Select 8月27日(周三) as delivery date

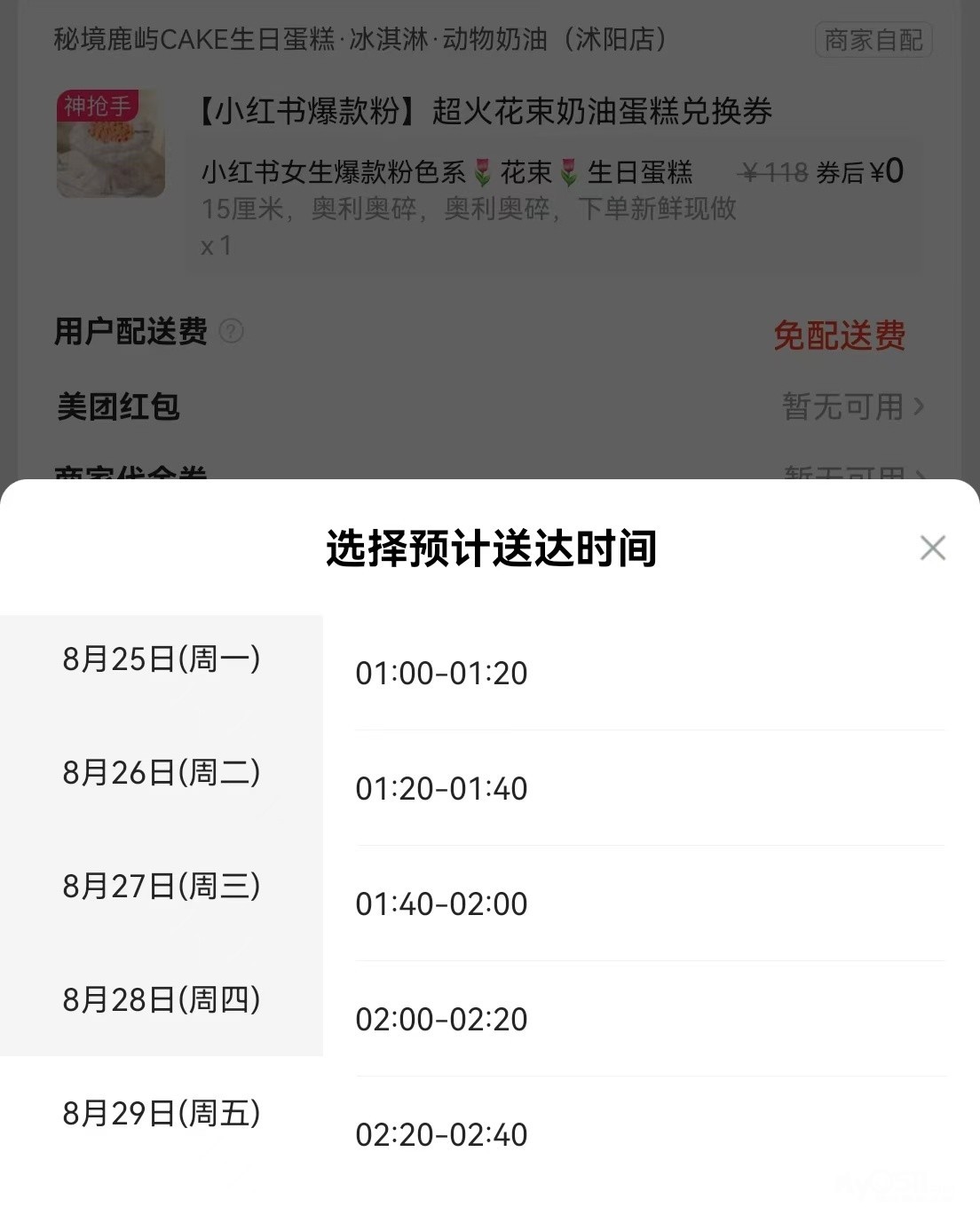[161, 887]
